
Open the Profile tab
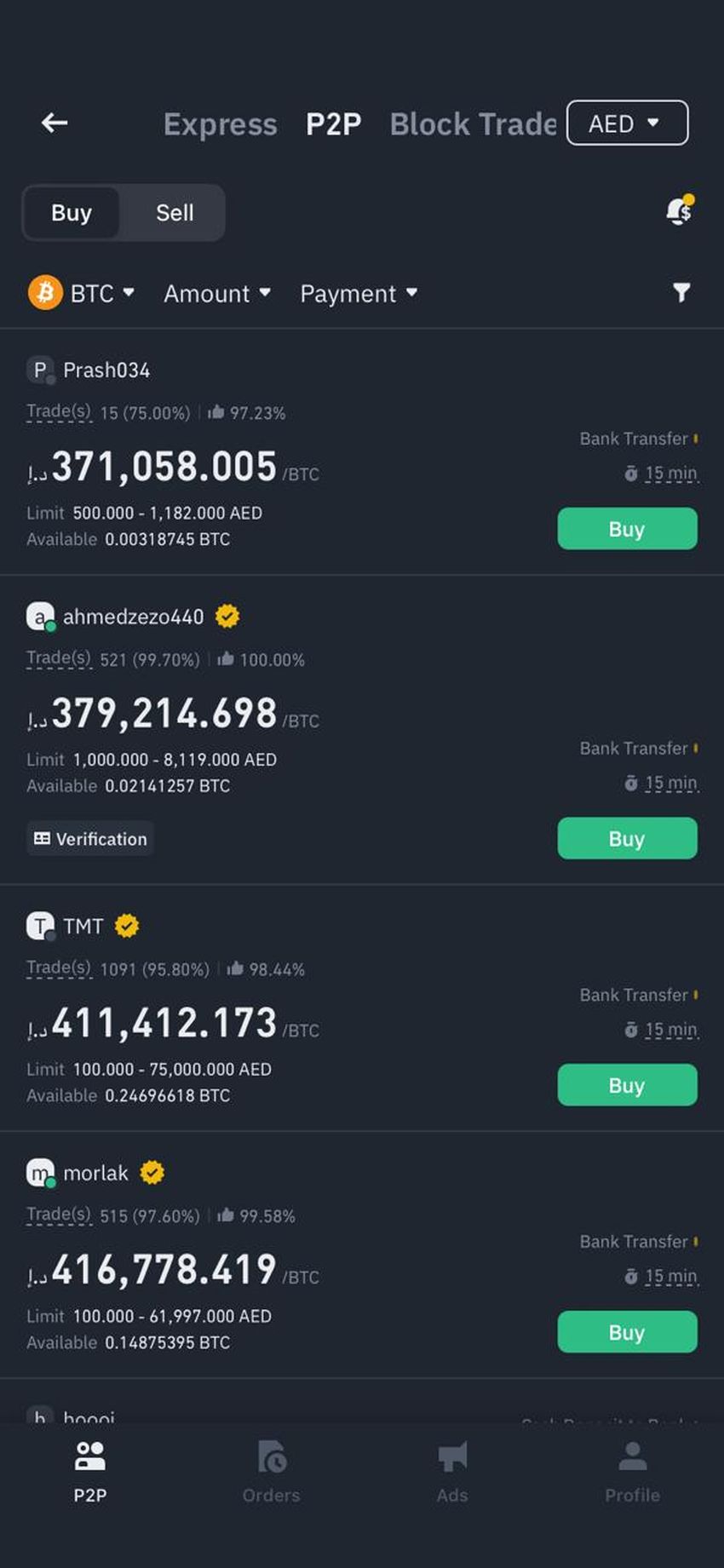pyautogui.click(x=632, y=1471)
